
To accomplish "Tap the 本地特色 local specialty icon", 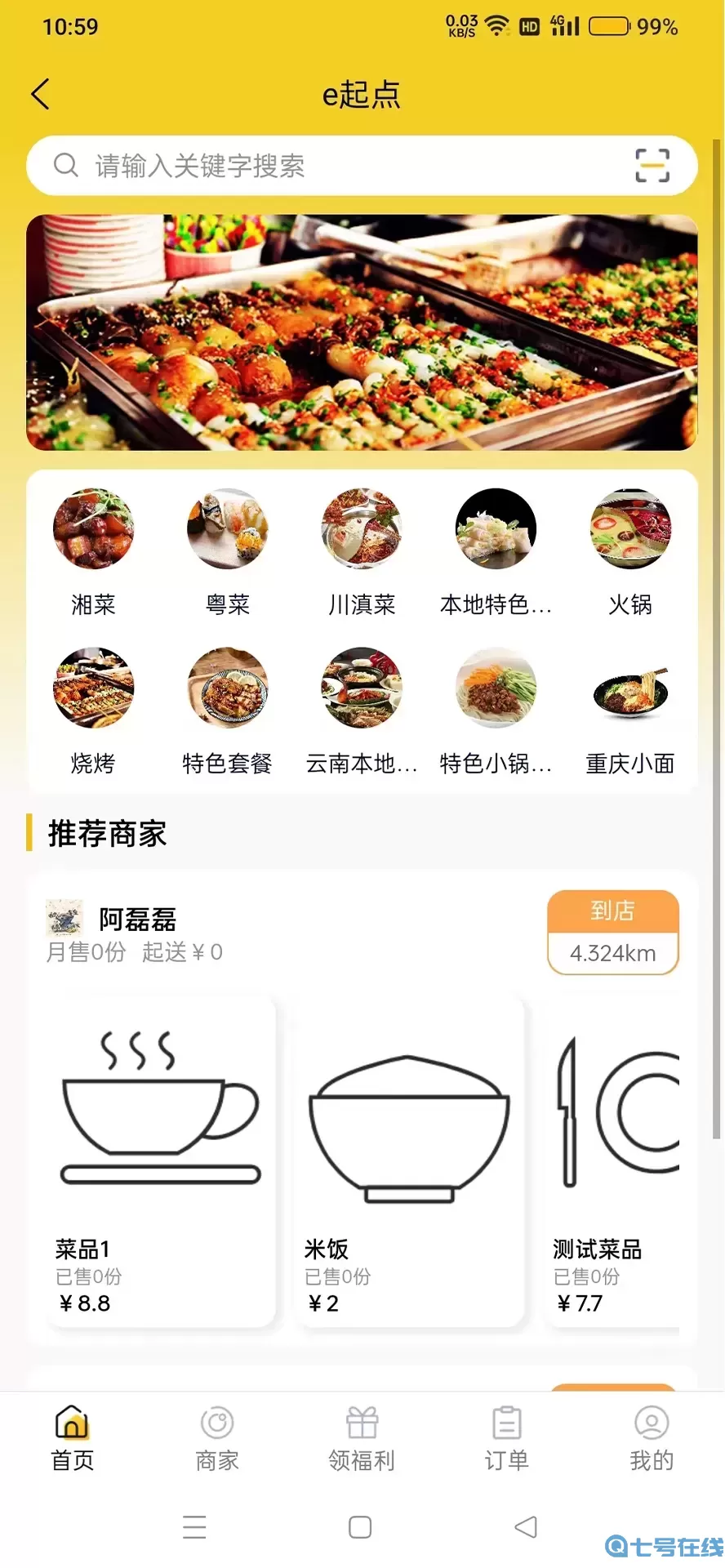I will pyautogui.click(x=496, y=529).
